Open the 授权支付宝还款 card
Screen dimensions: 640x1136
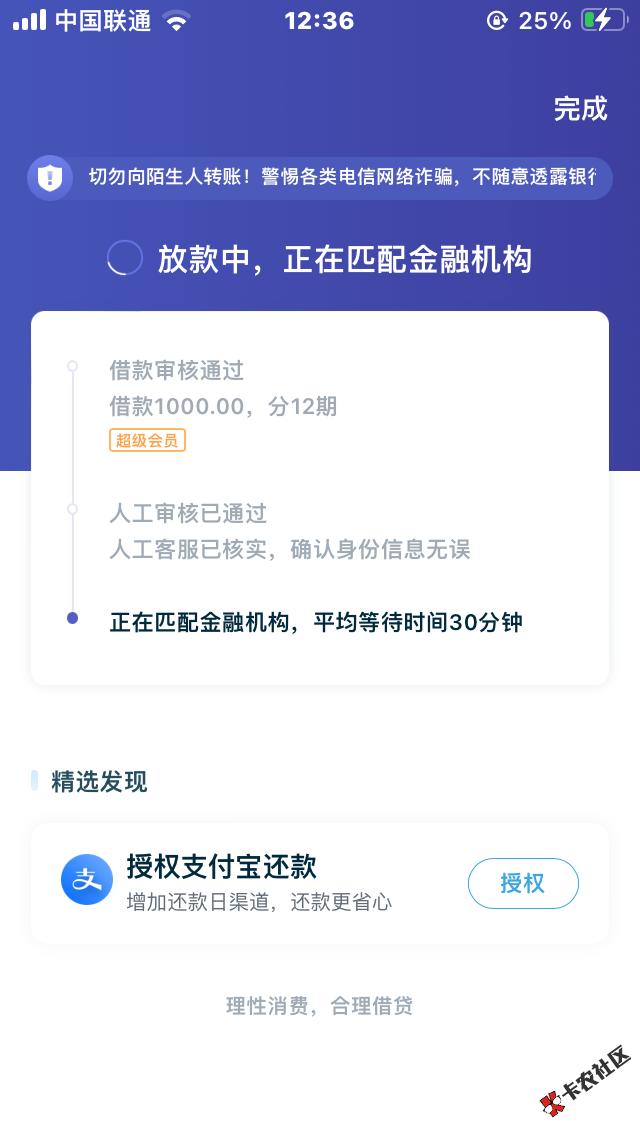pyautogui.click(x=260, y=883)
